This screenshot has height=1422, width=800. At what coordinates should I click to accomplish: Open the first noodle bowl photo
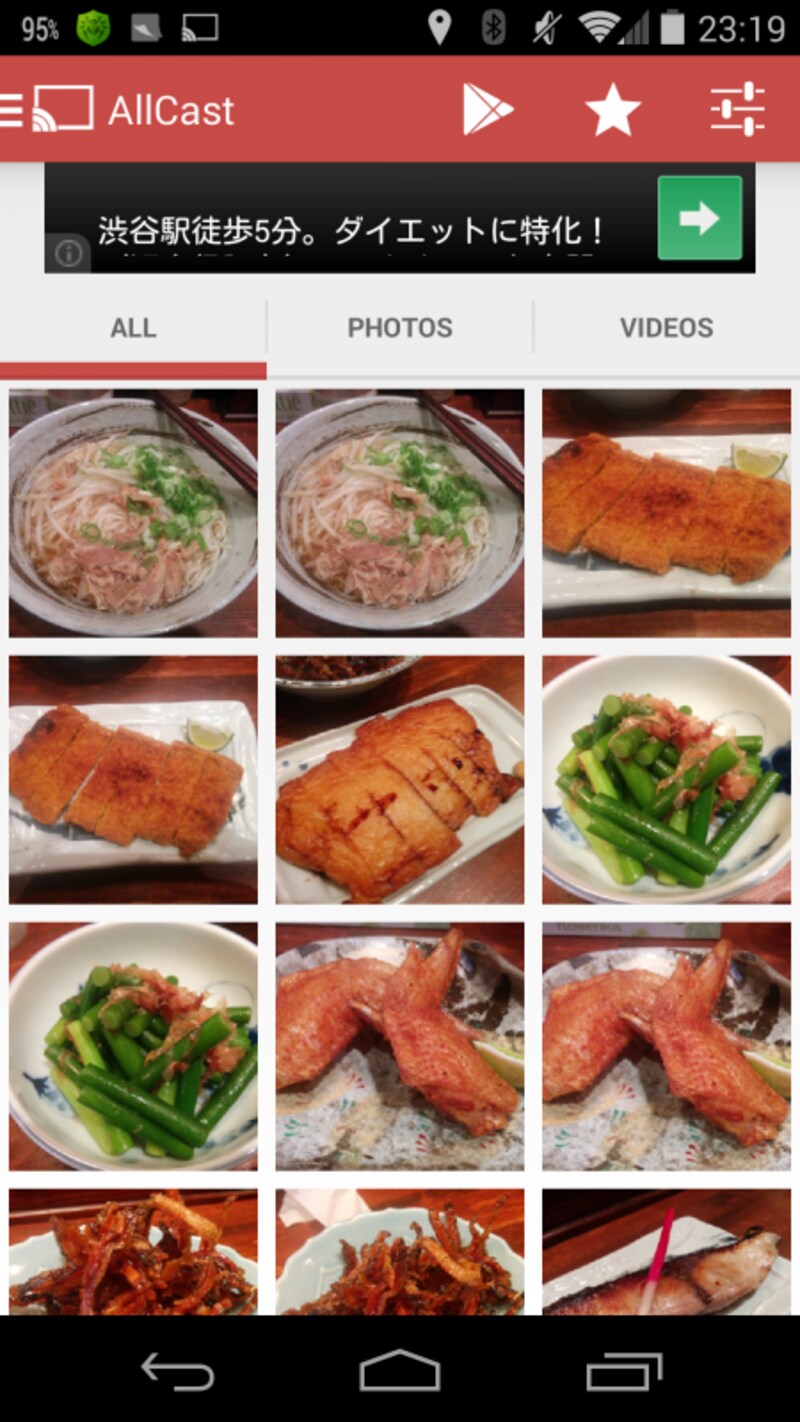click(x=133, y=513)
